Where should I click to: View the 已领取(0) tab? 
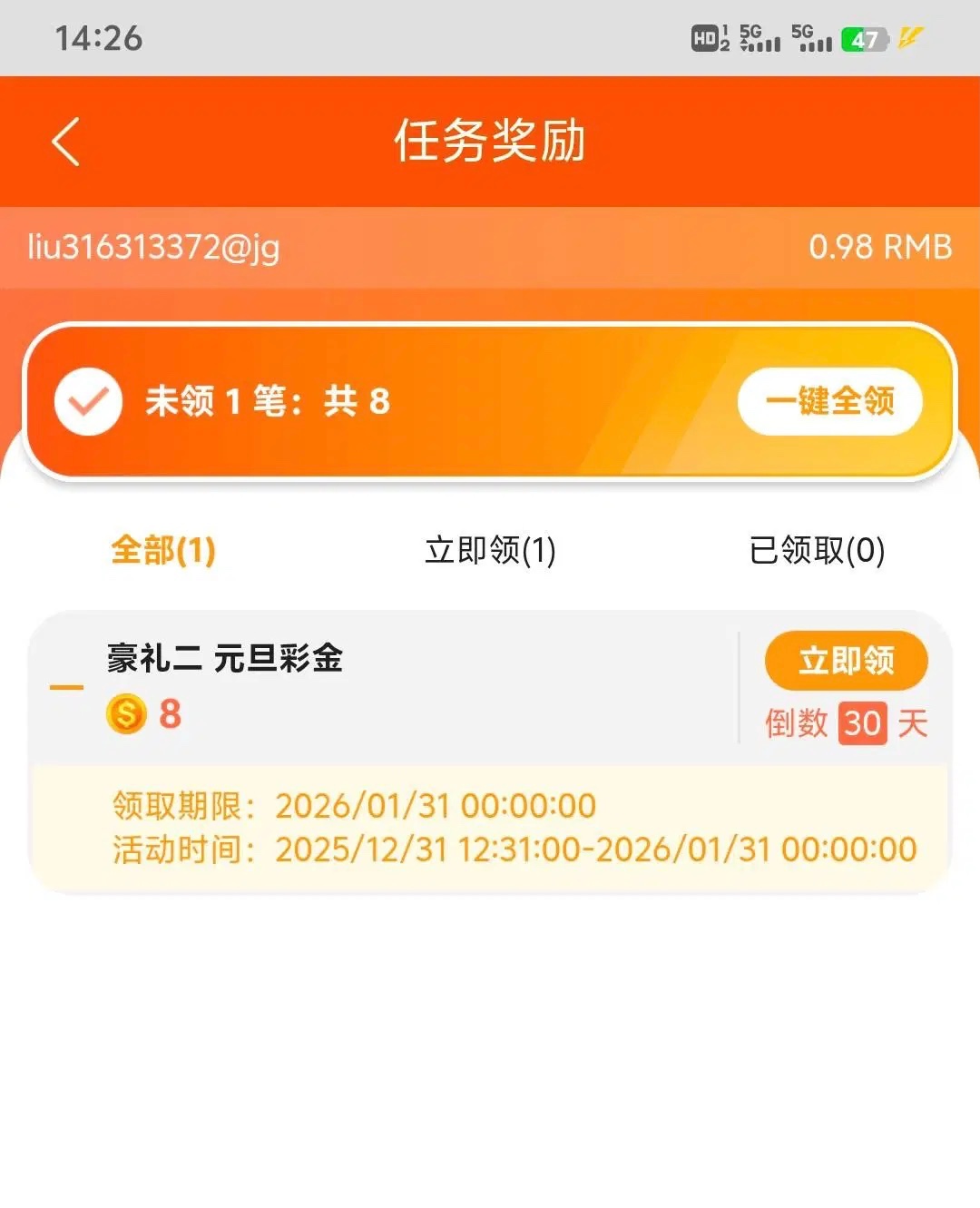(817, 550)
